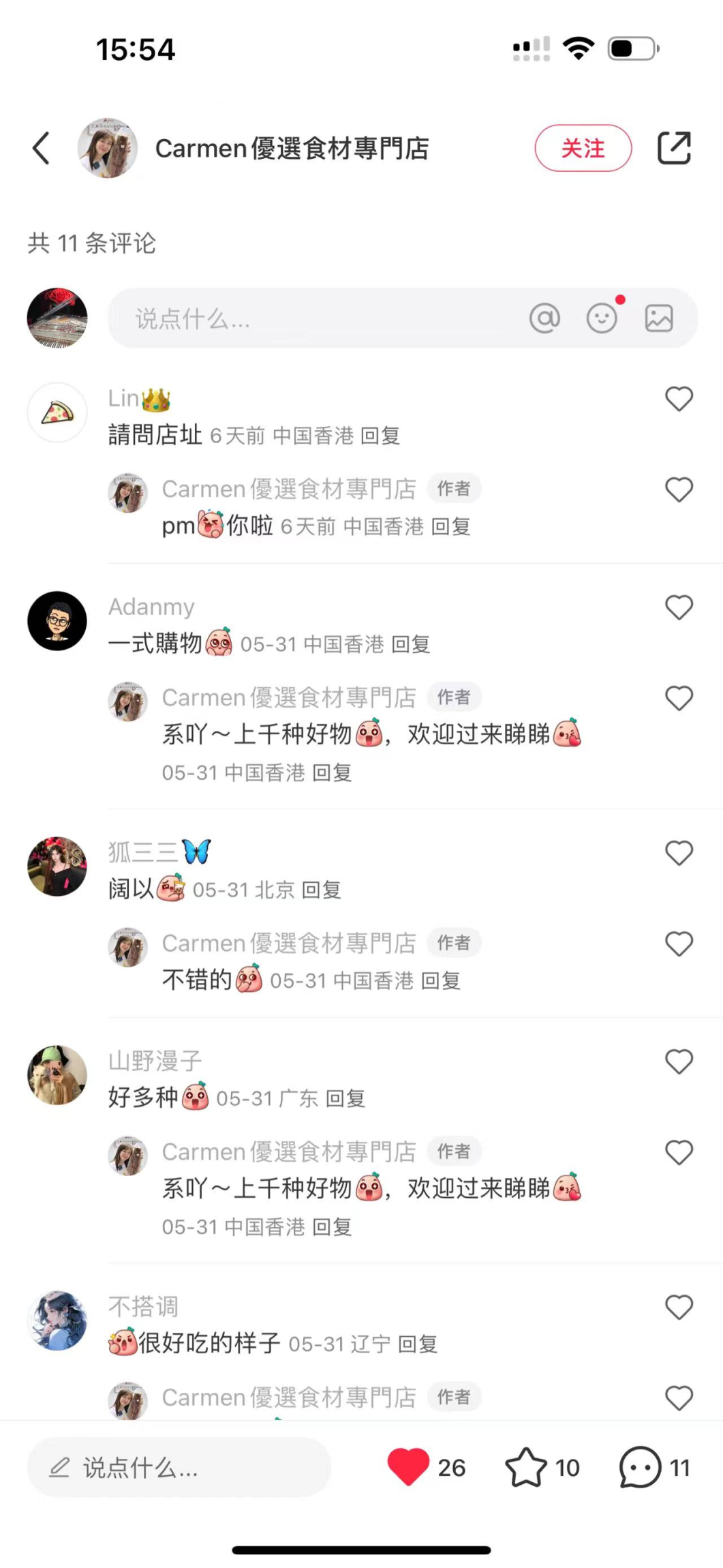Open Adanmy's profile avatar
723x1568 pixels.
57,621
